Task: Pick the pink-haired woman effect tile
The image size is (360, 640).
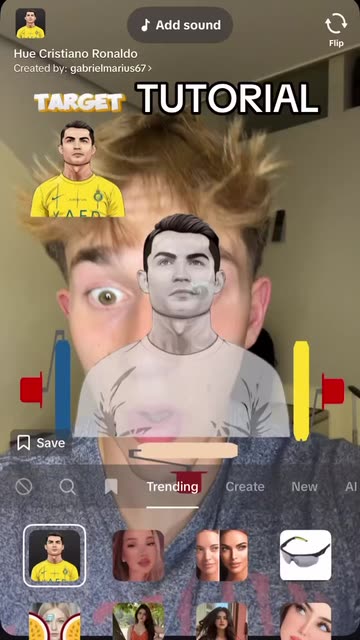Action: [x=138, y=555]
